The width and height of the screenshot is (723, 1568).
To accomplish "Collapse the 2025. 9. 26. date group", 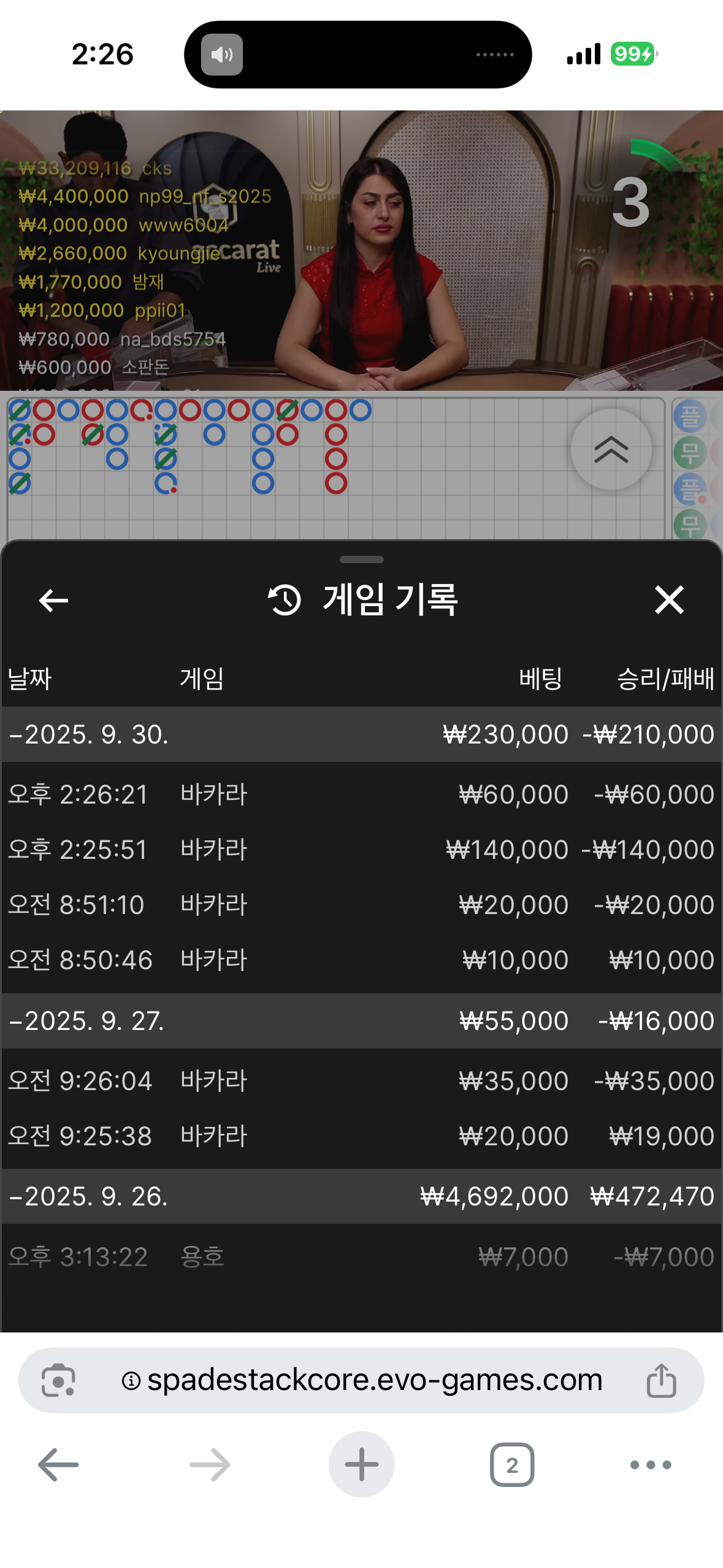I will pos(89,1196).
